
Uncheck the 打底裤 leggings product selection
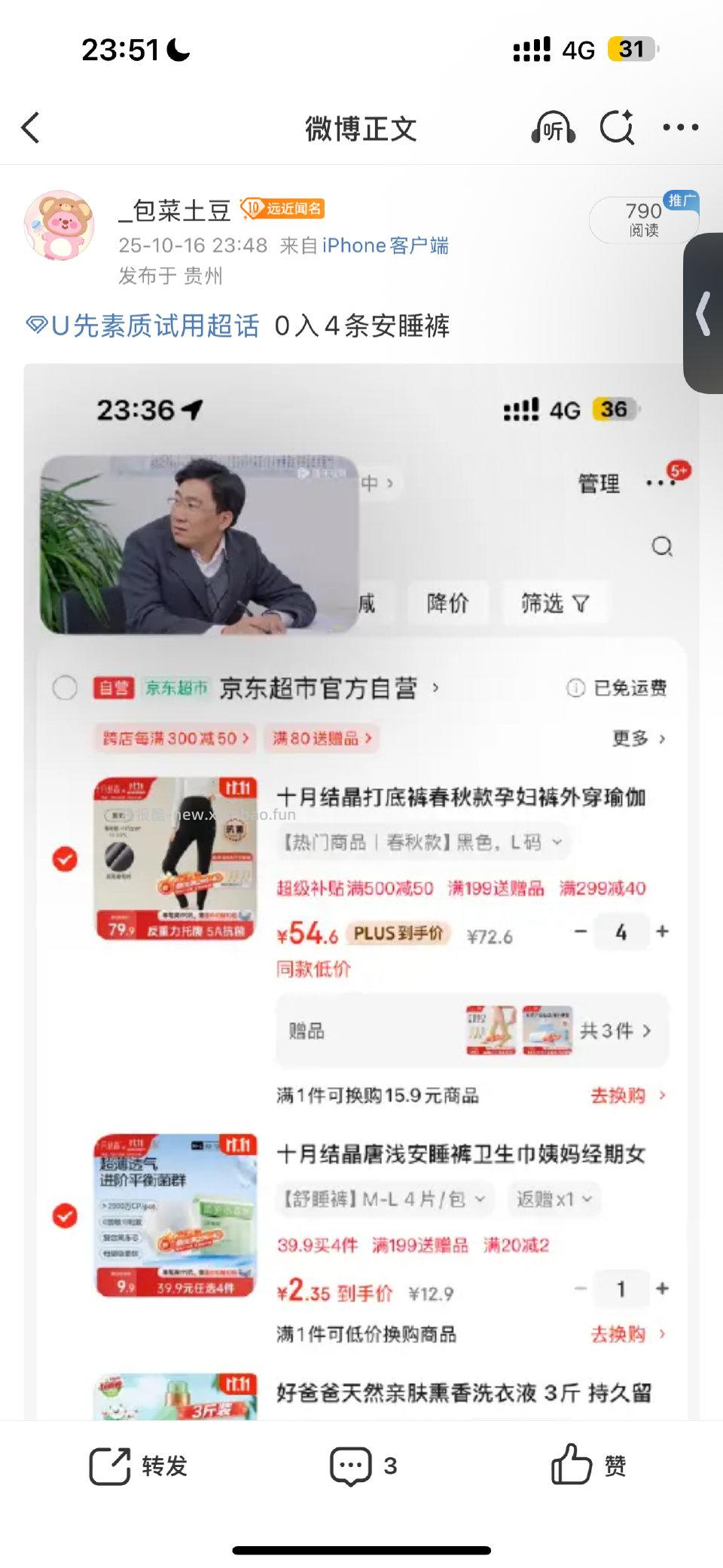[64, 857]
